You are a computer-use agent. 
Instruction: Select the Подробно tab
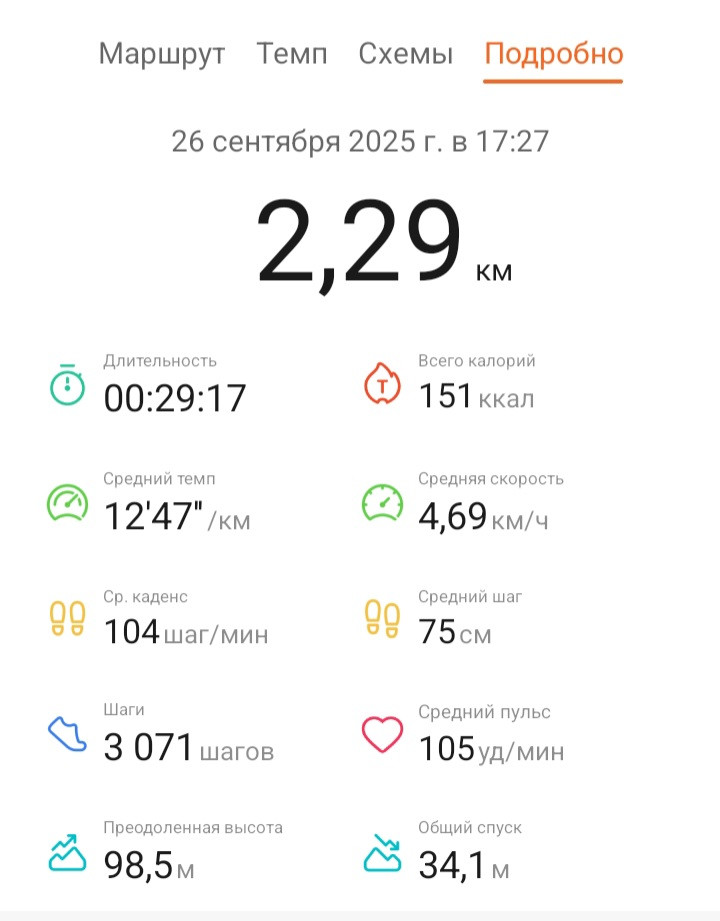(x=553, y=54)
